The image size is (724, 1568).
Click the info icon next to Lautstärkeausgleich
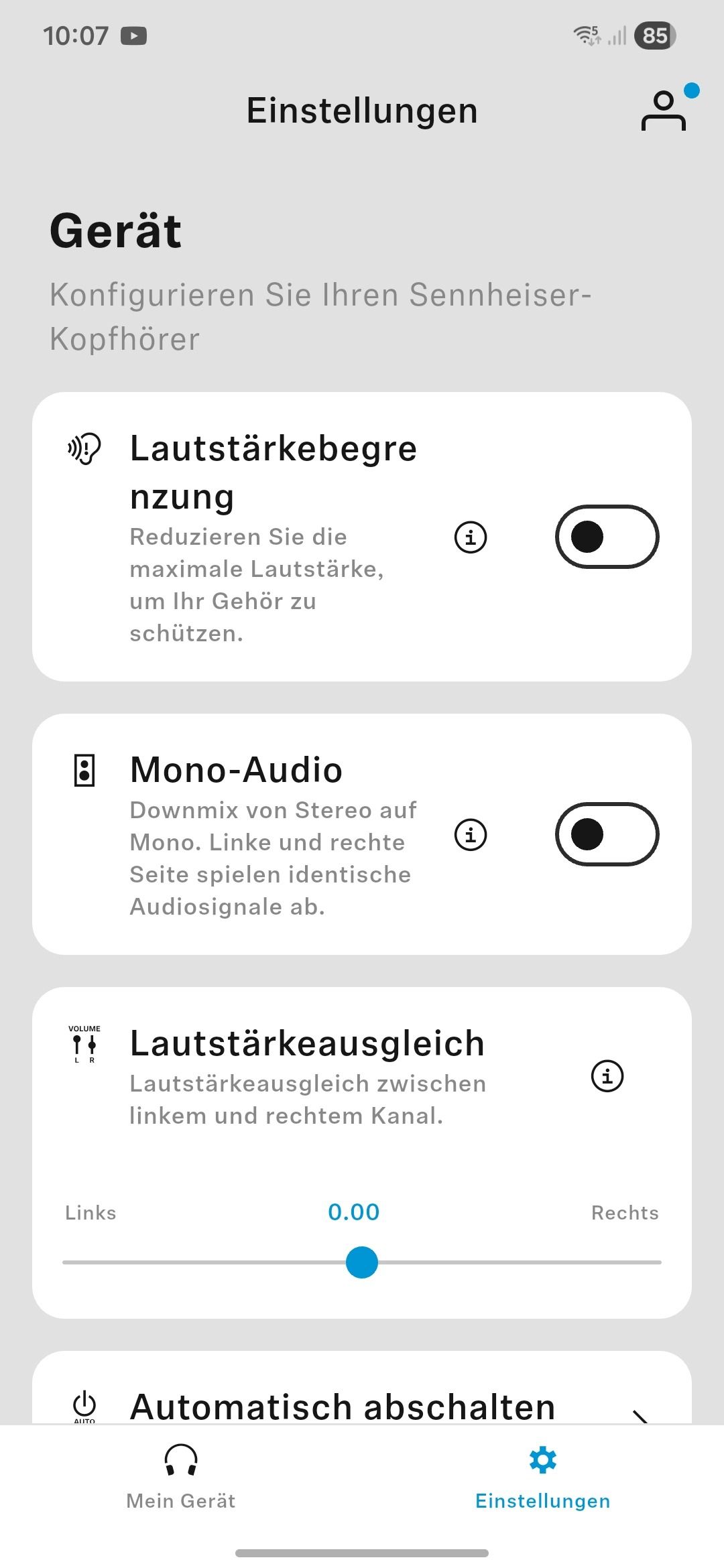click(607, 1076)
